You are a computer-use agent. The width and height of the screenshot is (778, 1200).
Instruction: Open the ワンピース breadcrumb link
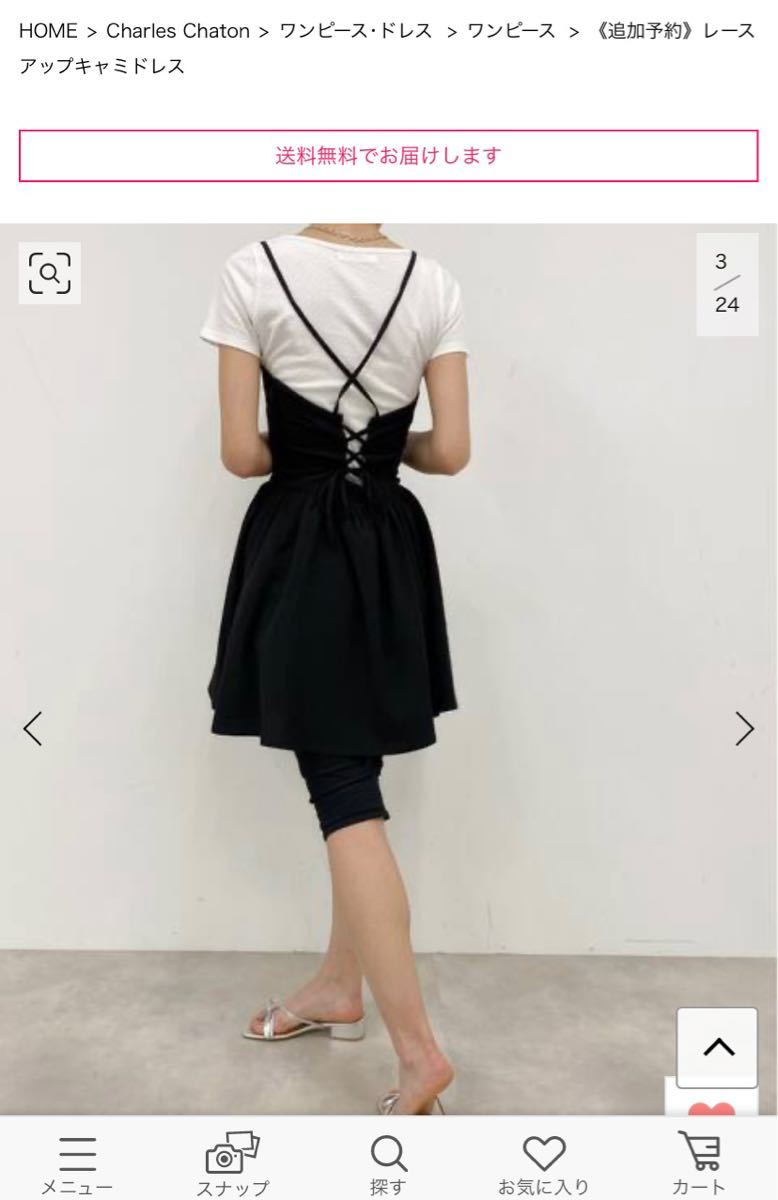tap(511, 31)
